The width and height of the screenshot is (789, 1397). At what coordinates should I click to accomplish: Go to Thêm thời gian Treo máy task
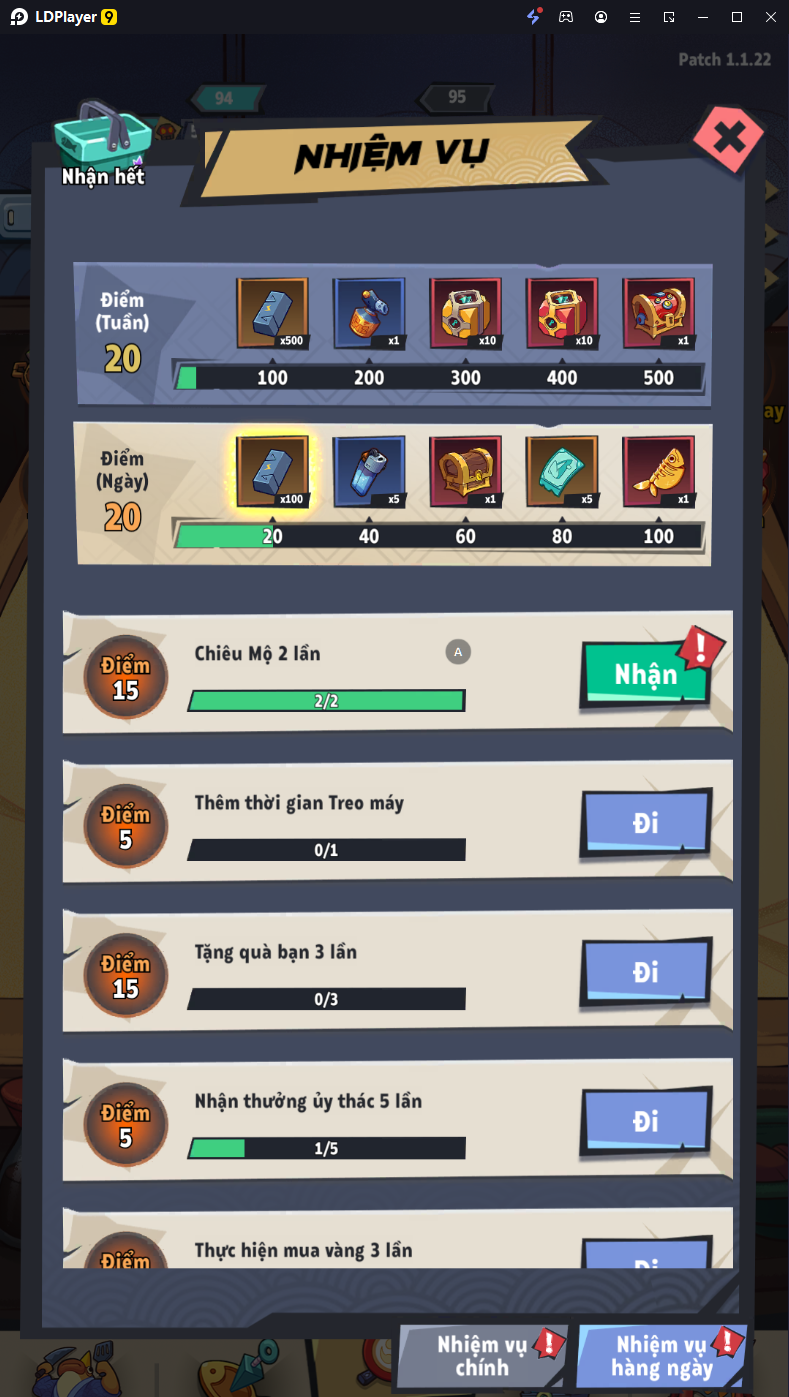[645, 823]
